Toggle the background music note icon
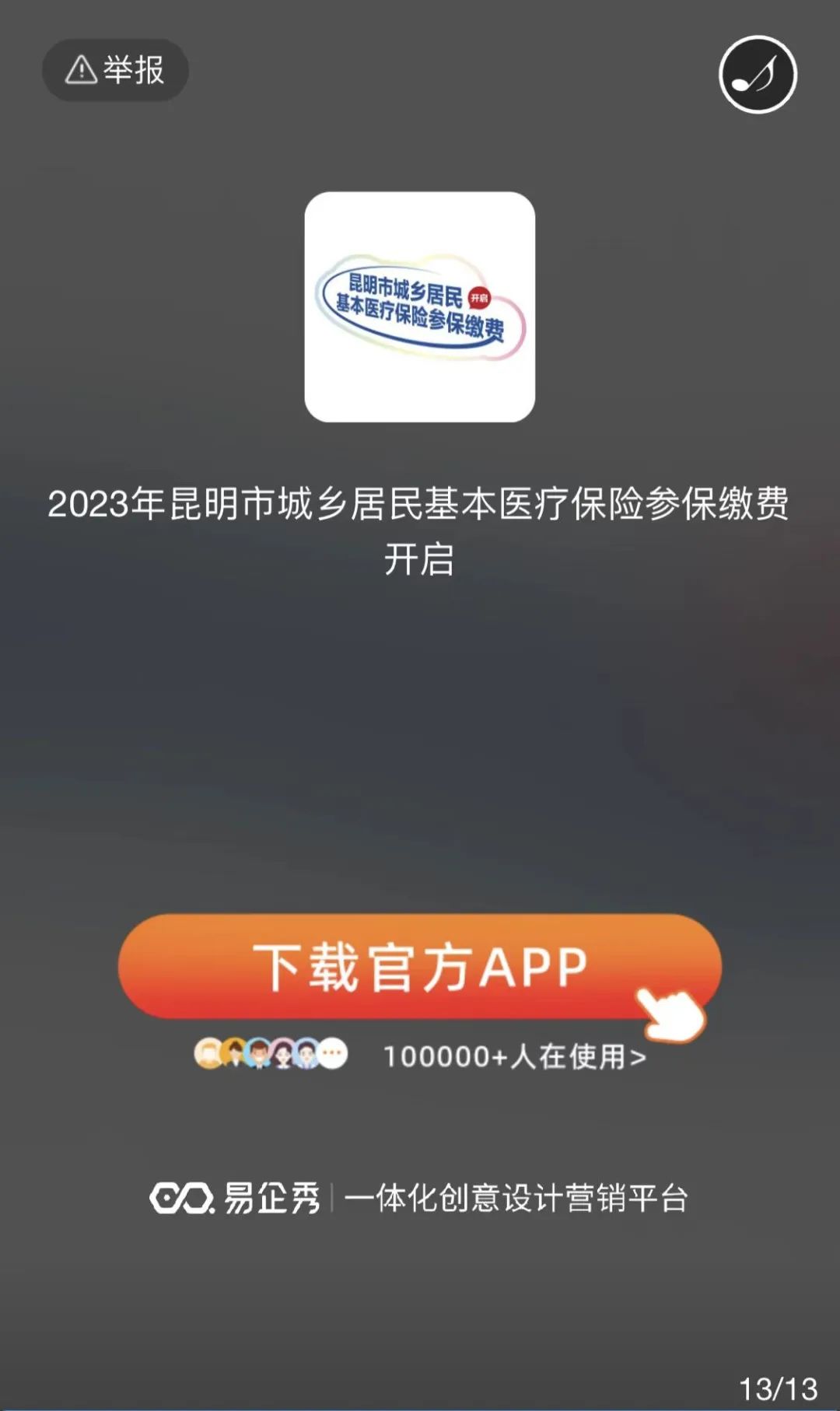Viewport: 840px width, 1411px height. (758, 74)
